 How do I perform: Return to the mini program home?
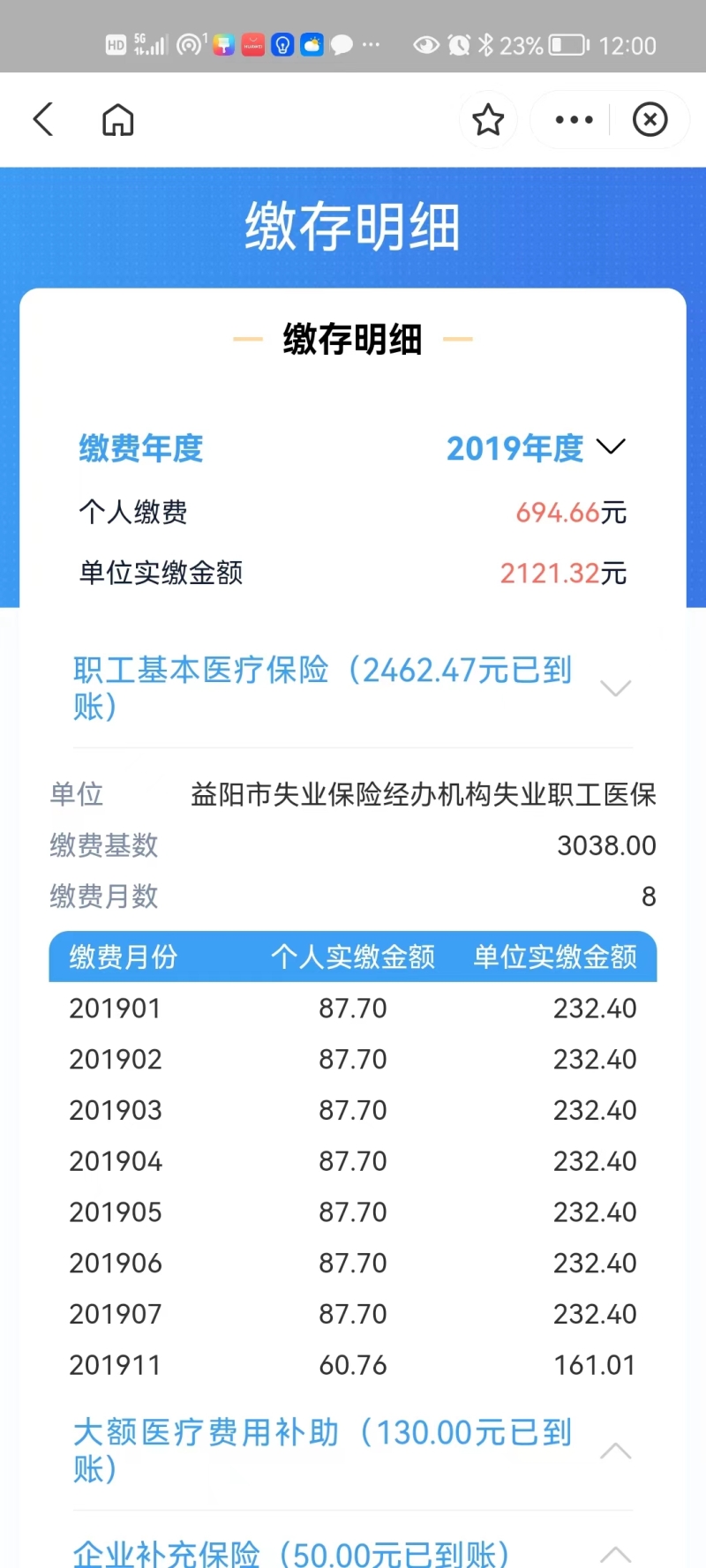pos(117,119)
